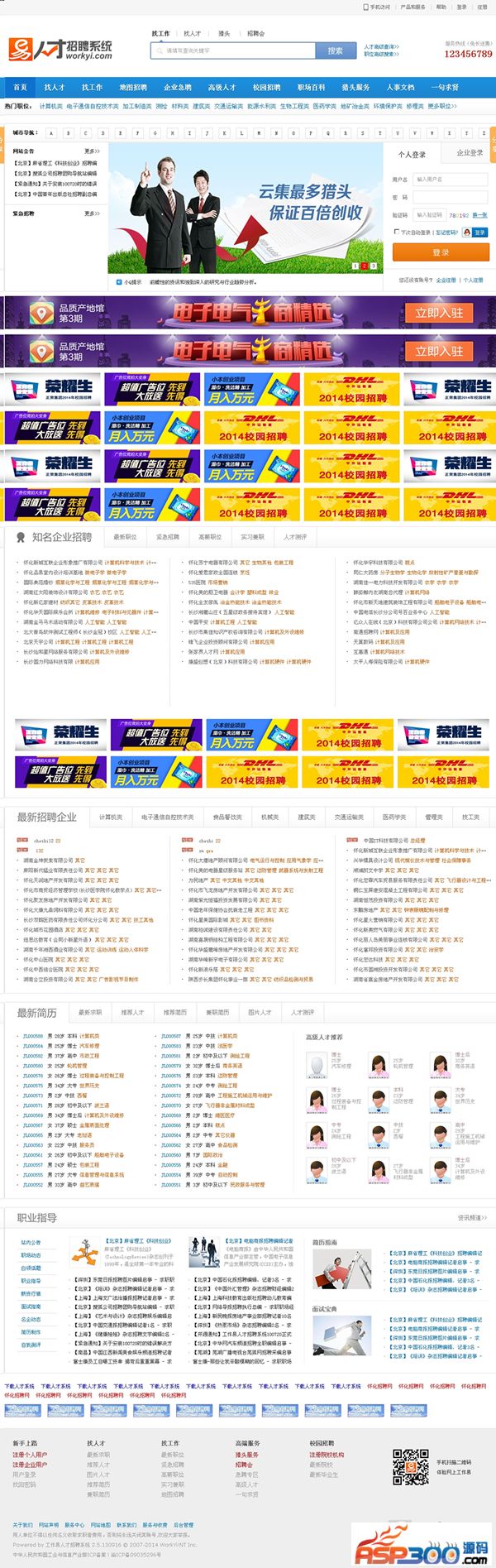Image resolution: width=496 pixels, height=1568 pixels.
Task: Switch to 人才测评 tab under 知名企业招聘
Action: [295, 537]
